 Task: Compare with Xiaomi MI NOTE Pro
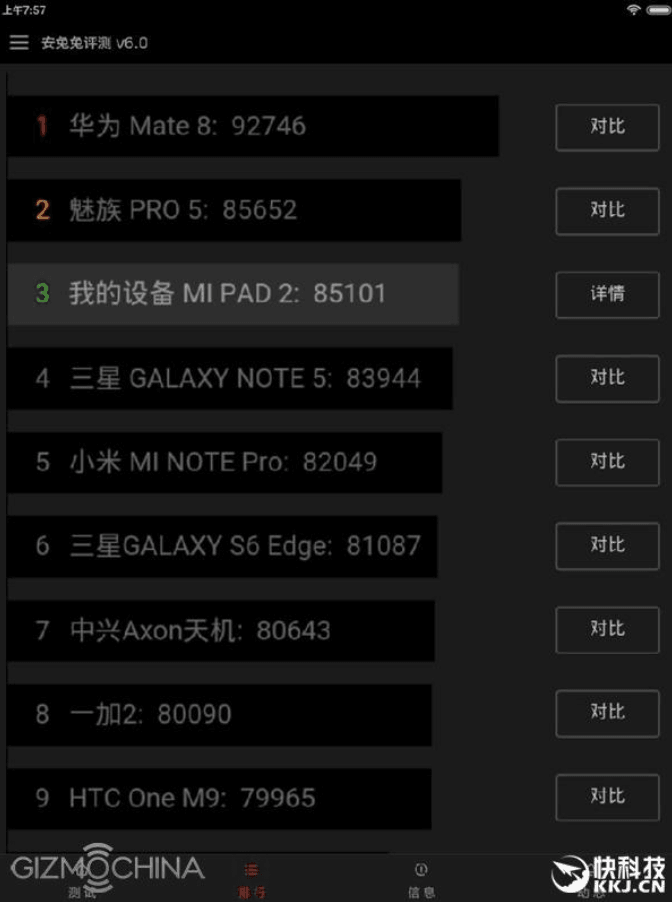tap(607, 462)
